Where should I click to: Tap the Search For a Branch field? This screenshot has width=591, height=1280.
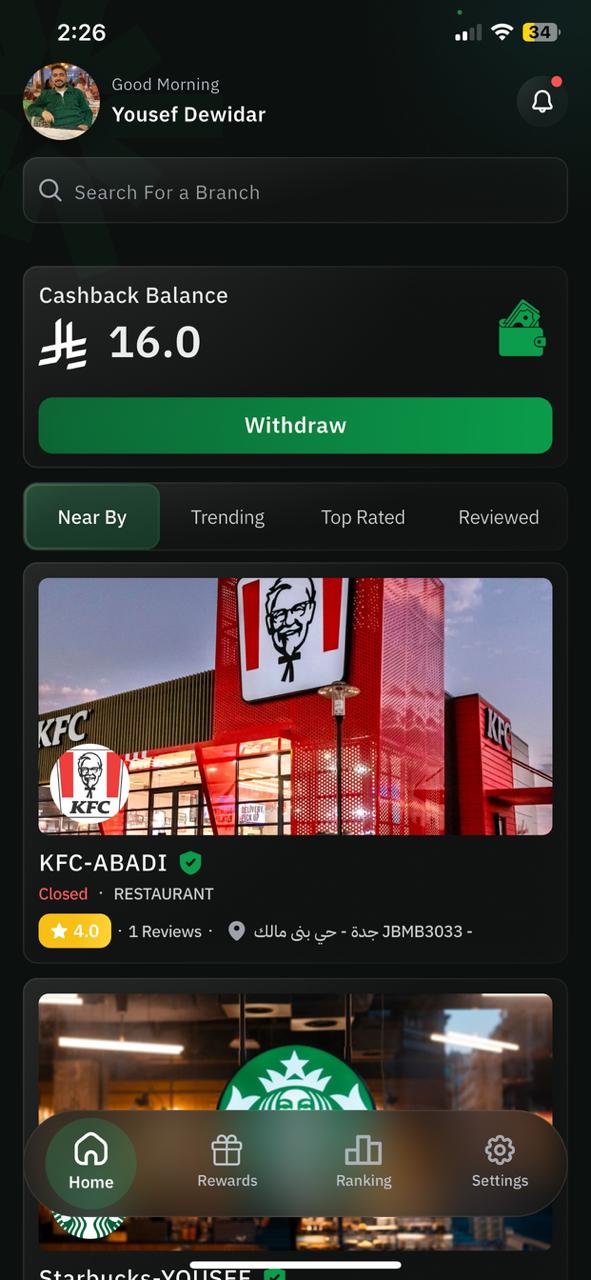pos(295,190)
